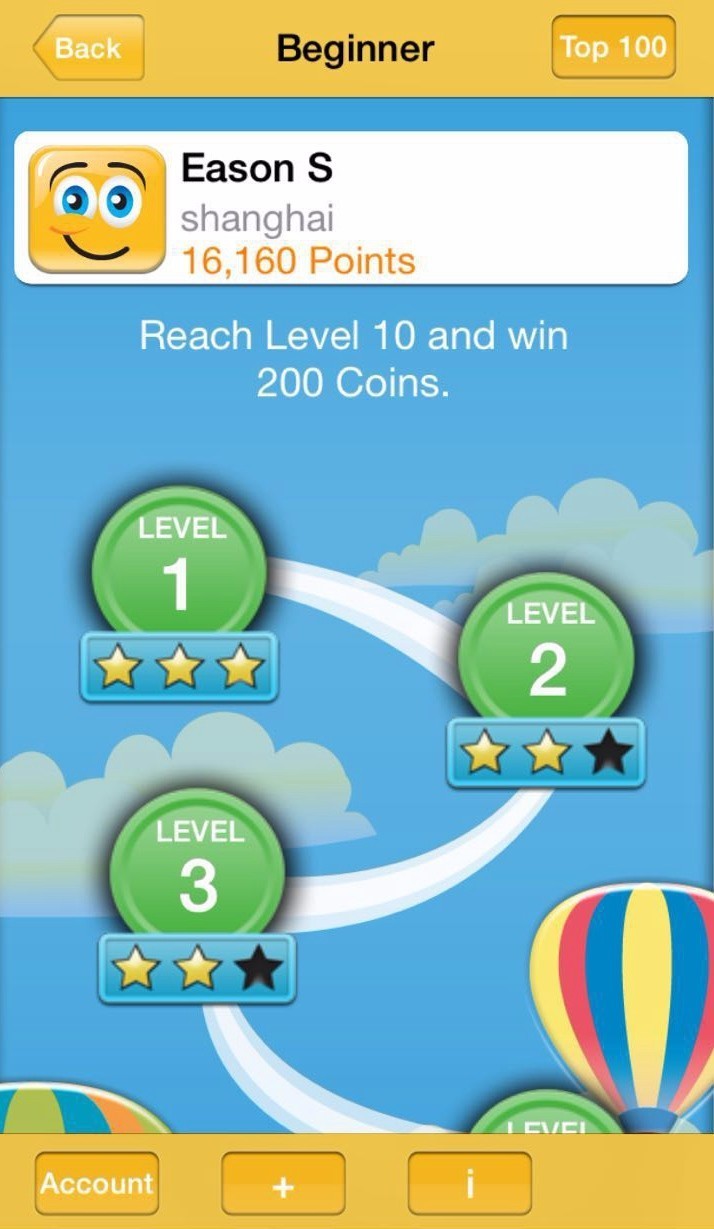Open the Top 100 leaderboard
The image size is (714, 1229).
pos(613,47)
